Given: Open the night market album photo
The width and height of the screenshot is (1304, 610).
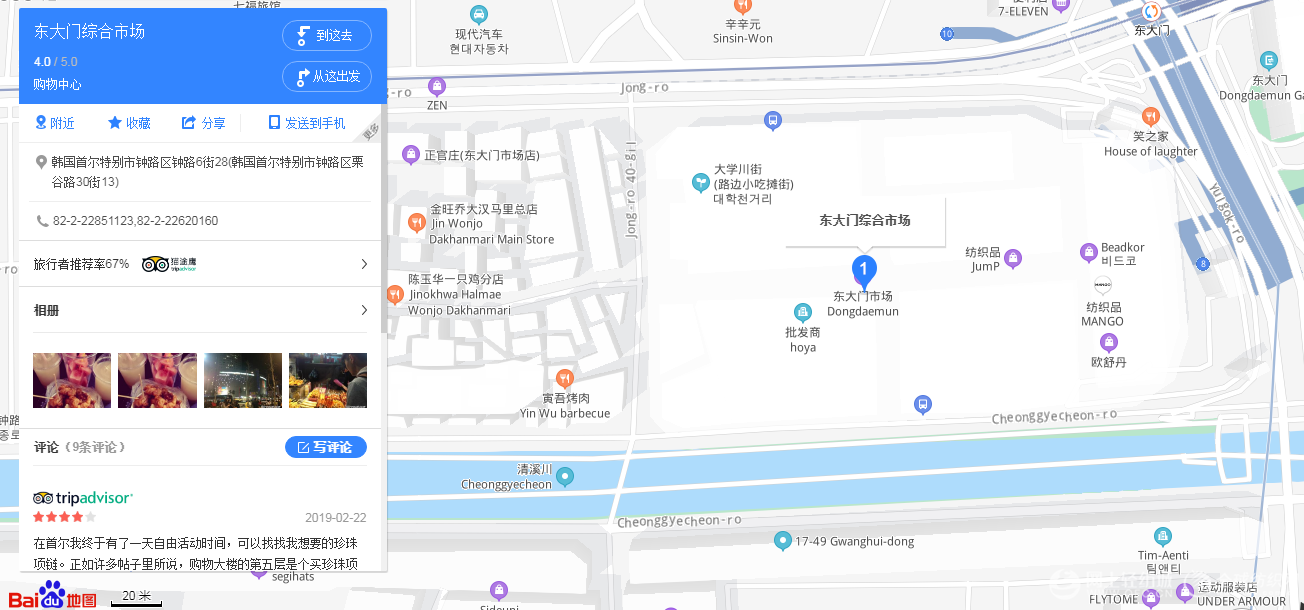Looking at the screenshot, I should (243, 380).
